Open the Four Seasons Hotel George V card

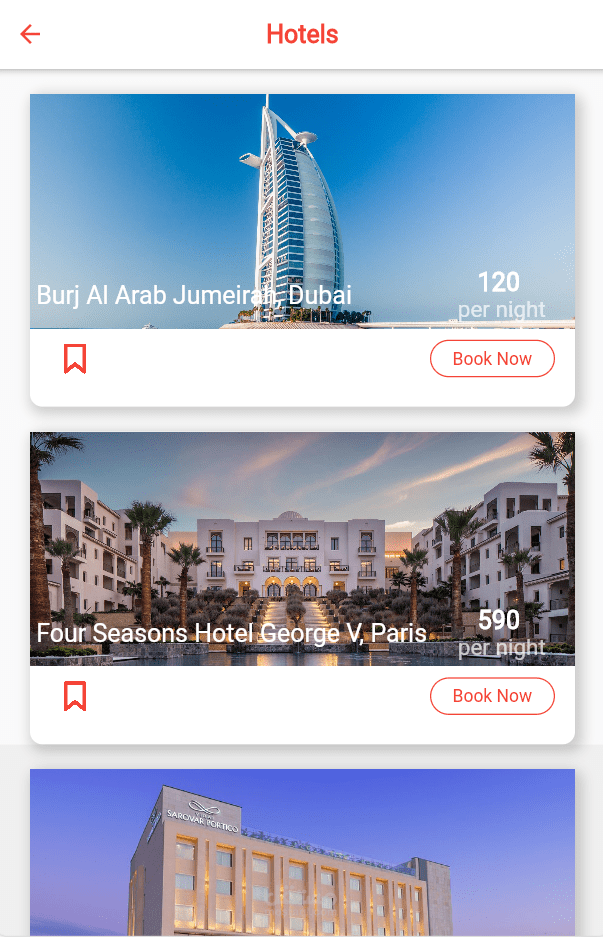(302, 540)
